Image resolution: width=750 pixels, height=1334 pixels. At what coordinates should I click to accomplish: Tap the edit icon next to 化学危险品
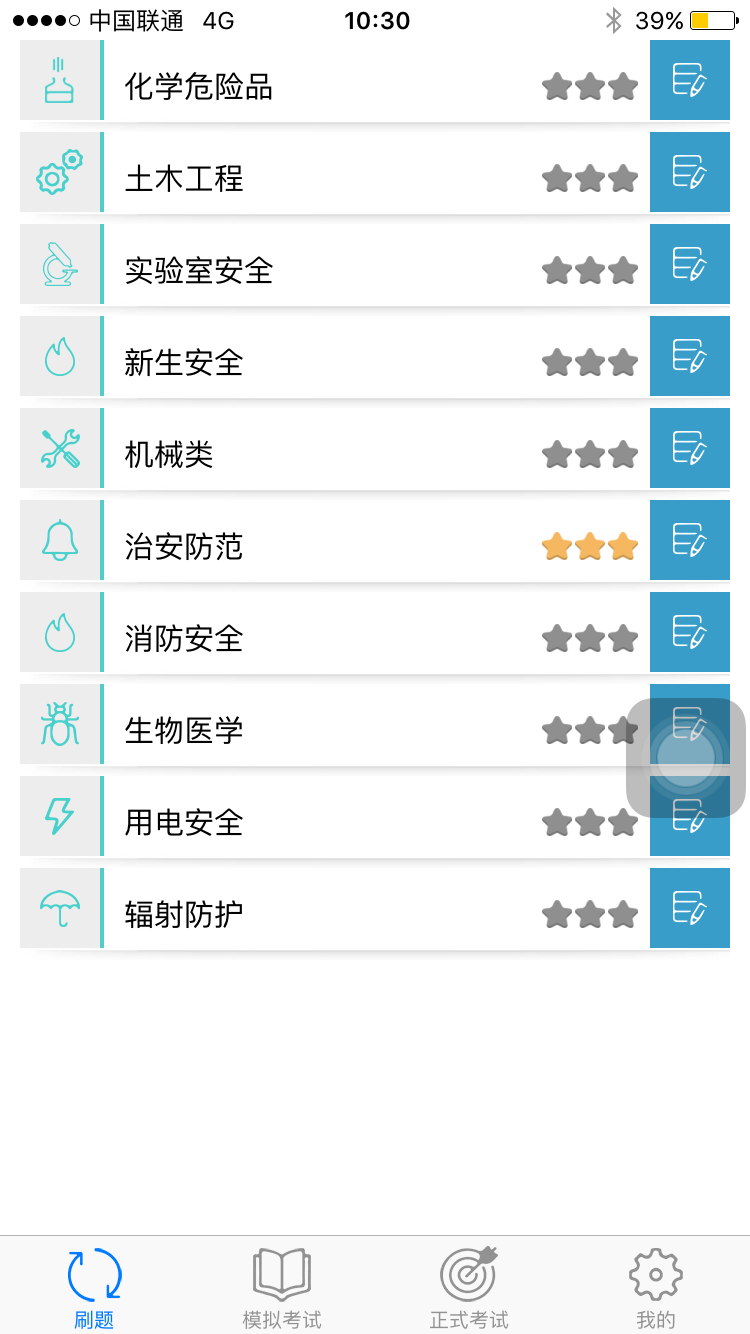(690, 81)
